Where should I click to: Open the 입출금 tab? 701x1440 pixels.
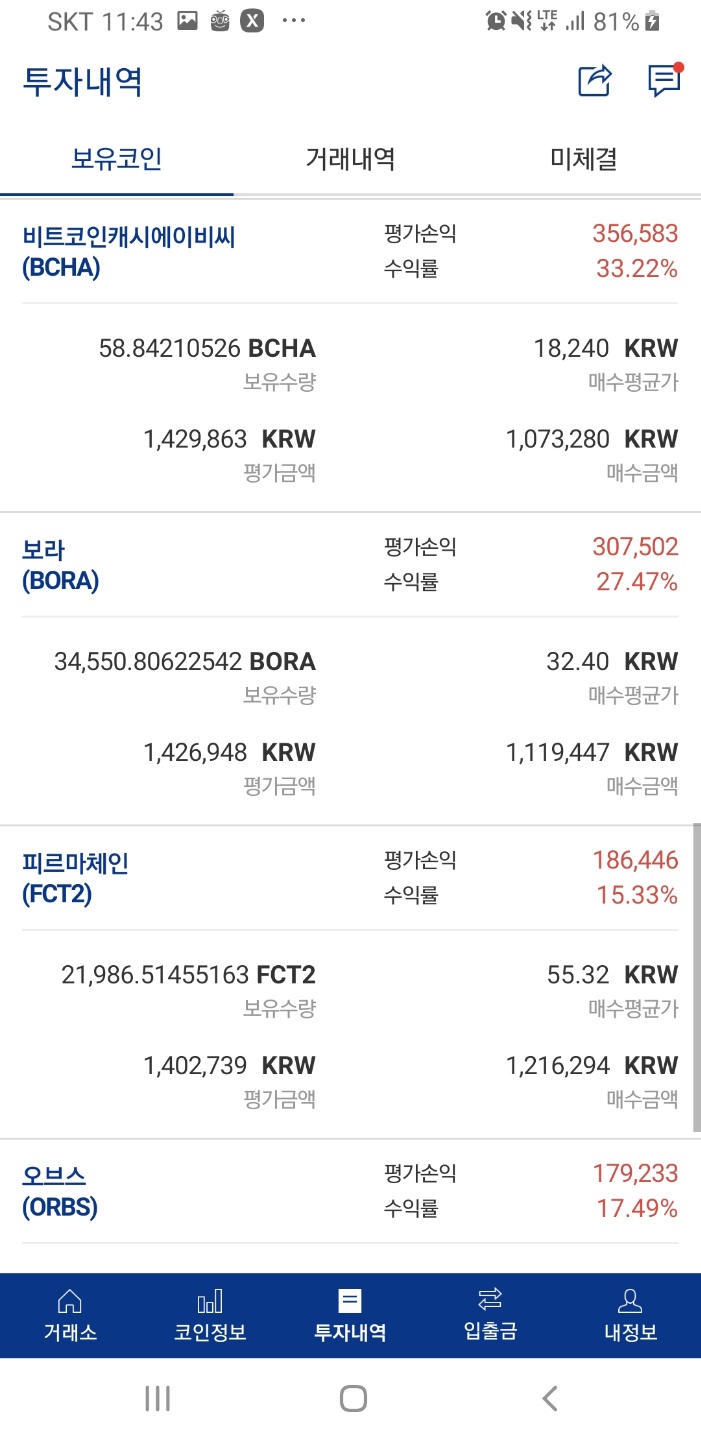pos(490,1315)
